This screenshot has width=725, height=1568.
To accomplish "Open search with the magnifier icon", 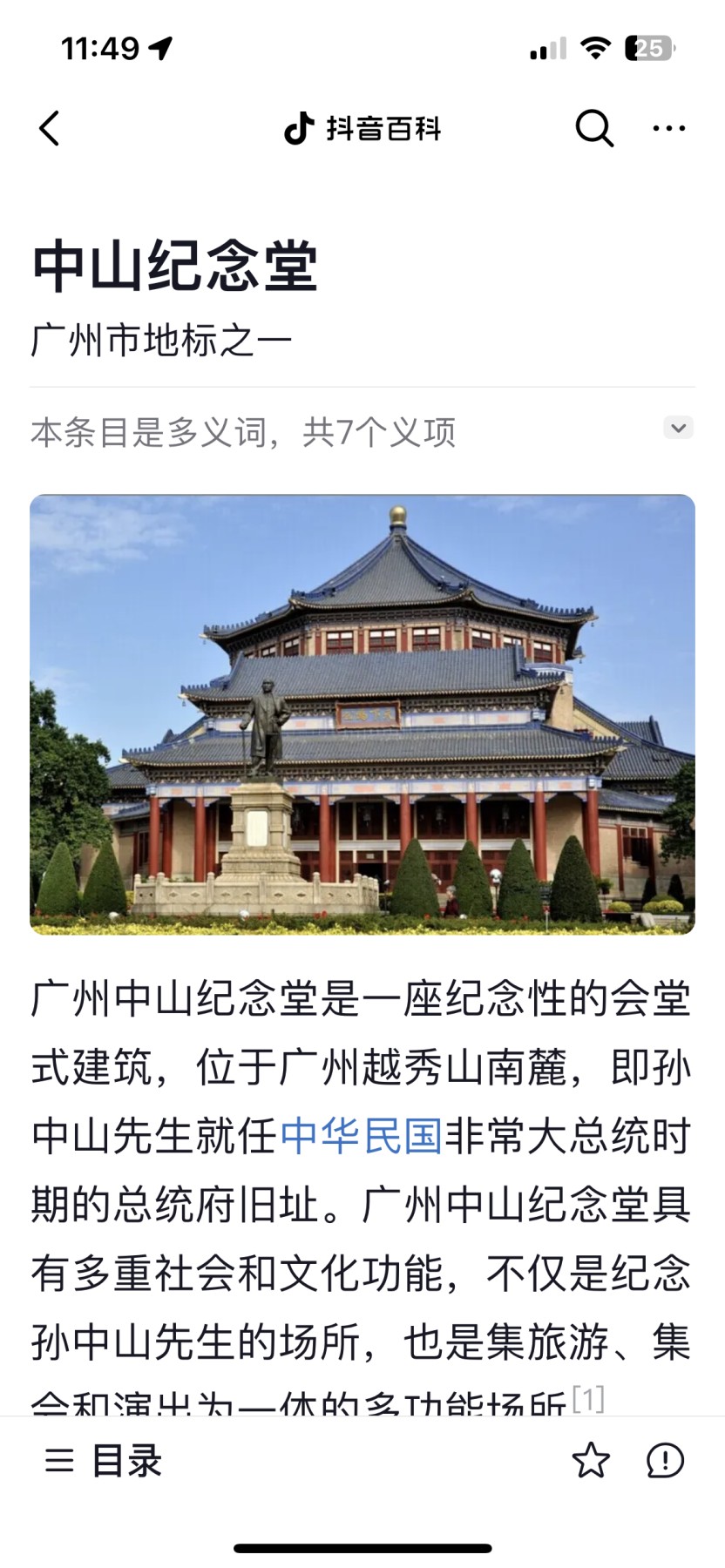I will [x=594, y=129].
